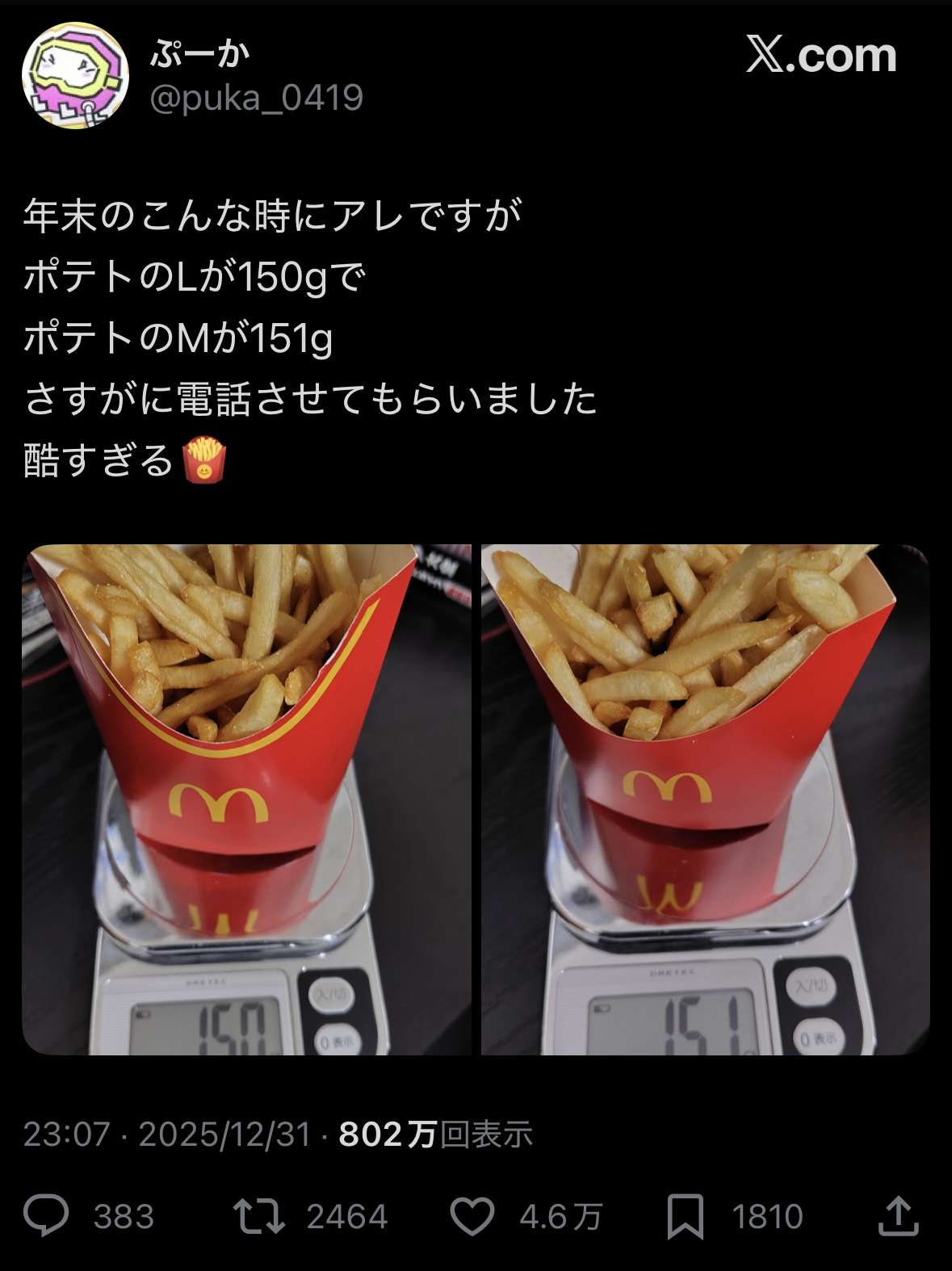Reply to this post
This screenshot has height=1271, width=952.
click(x=47, y=1216)
